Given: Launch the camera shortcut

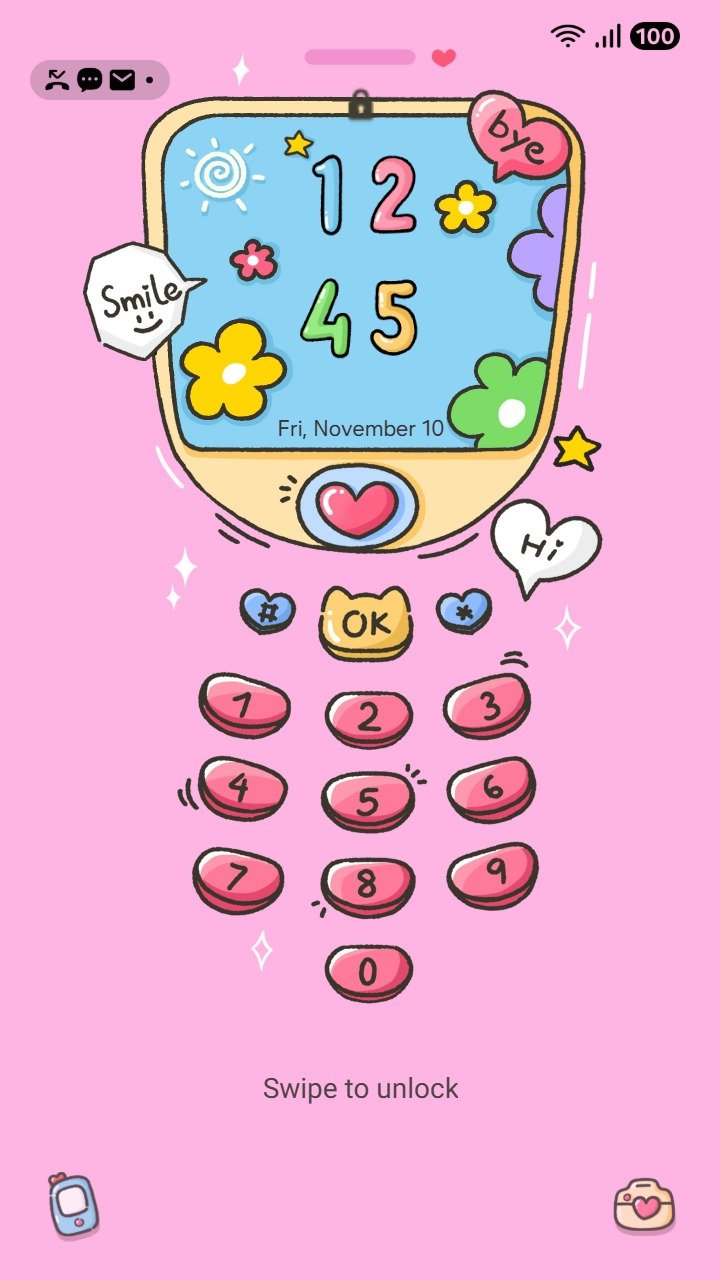Looking at the screenshot, I should click(644, 1205).
